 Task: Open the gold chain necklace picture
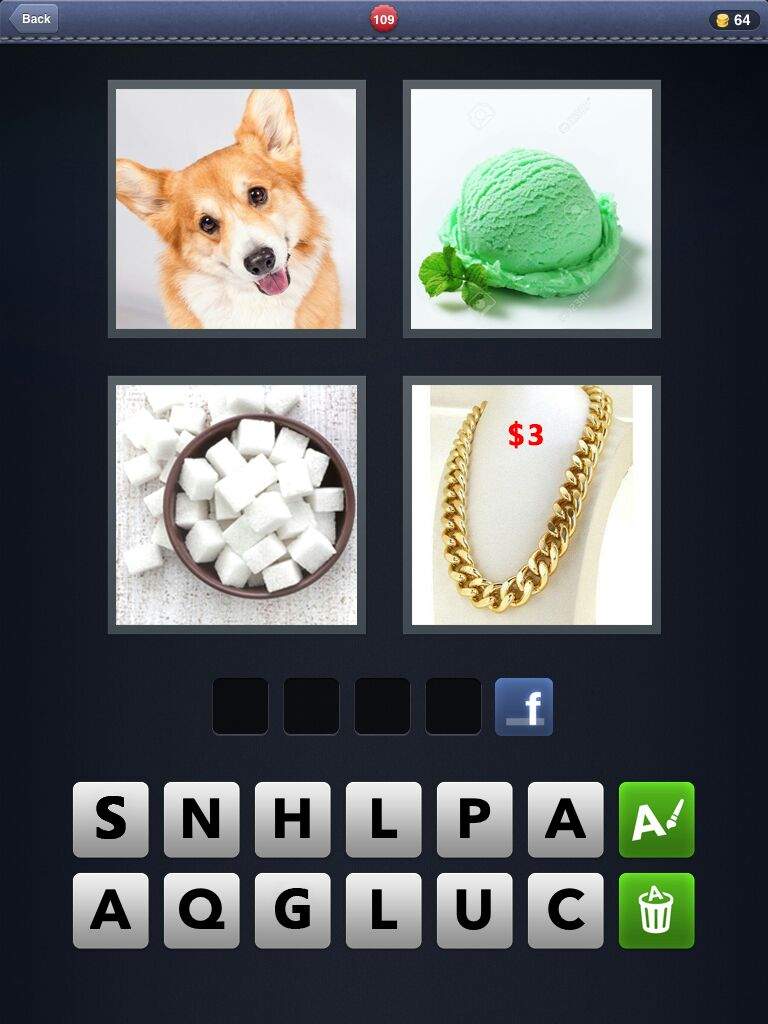(x=531, y=504)
